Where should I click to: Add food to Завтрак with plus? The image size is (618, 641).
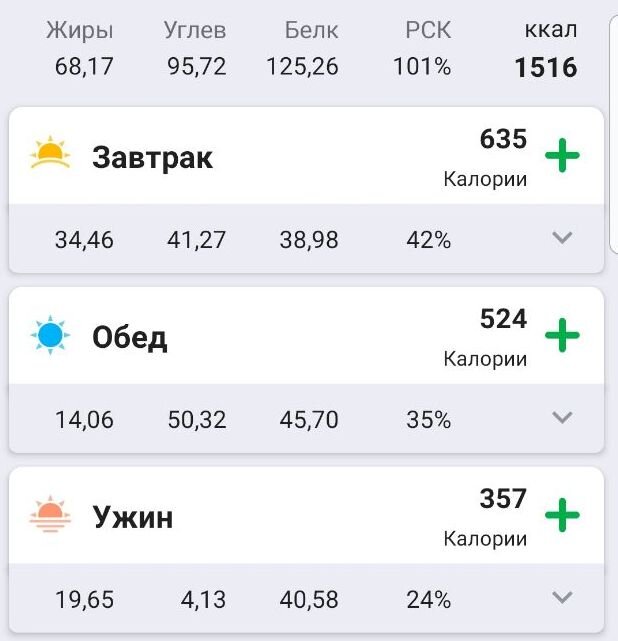click(562, 156)
